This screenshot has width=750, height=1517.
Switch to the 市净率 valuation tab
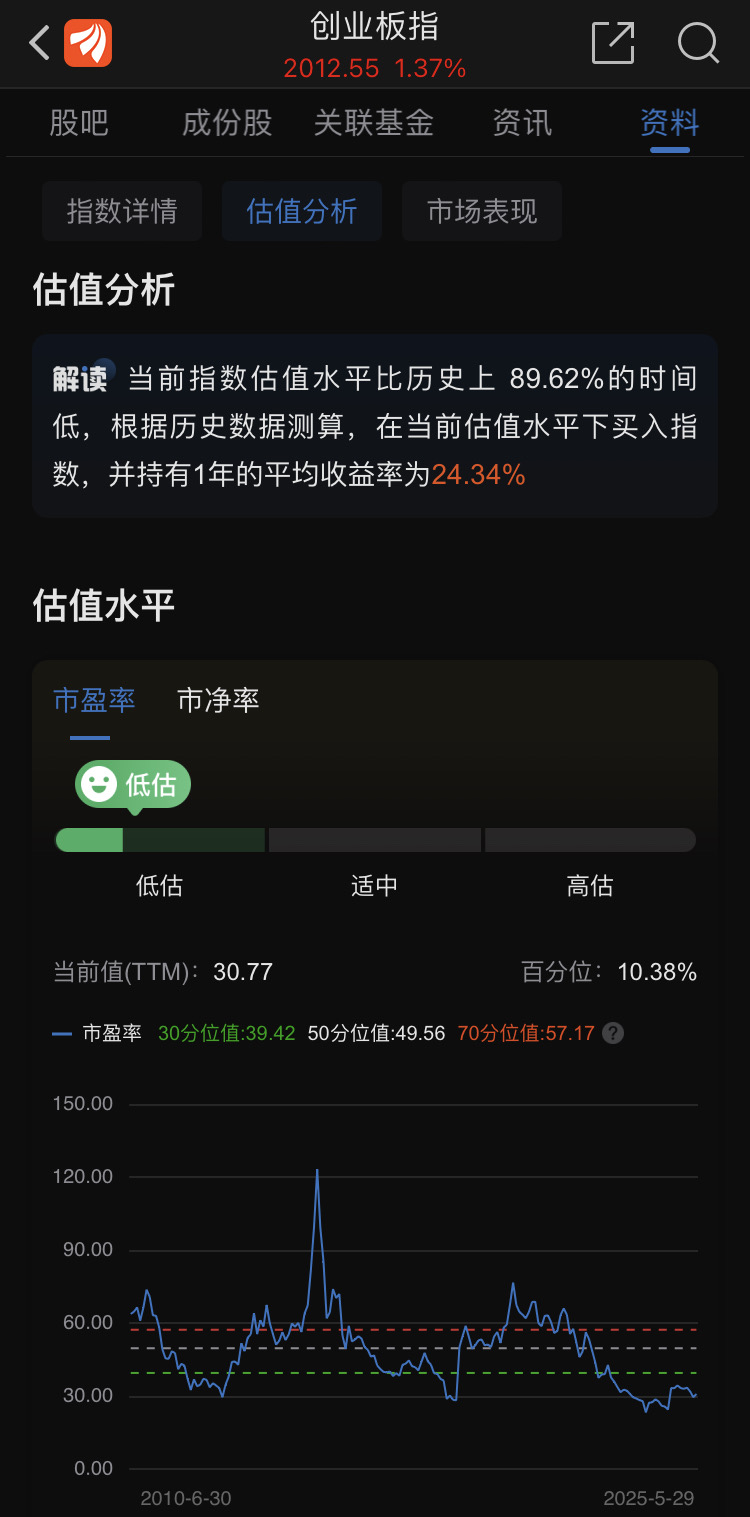pos(218,700)
